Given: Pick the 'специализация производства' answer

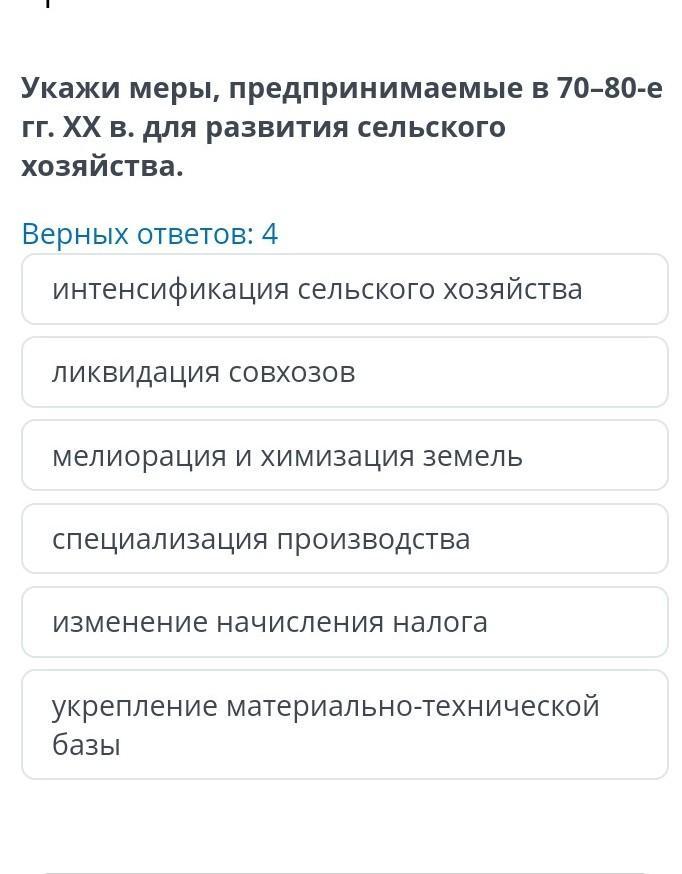Looking at the screenshot, I should [x=345, y=538].
